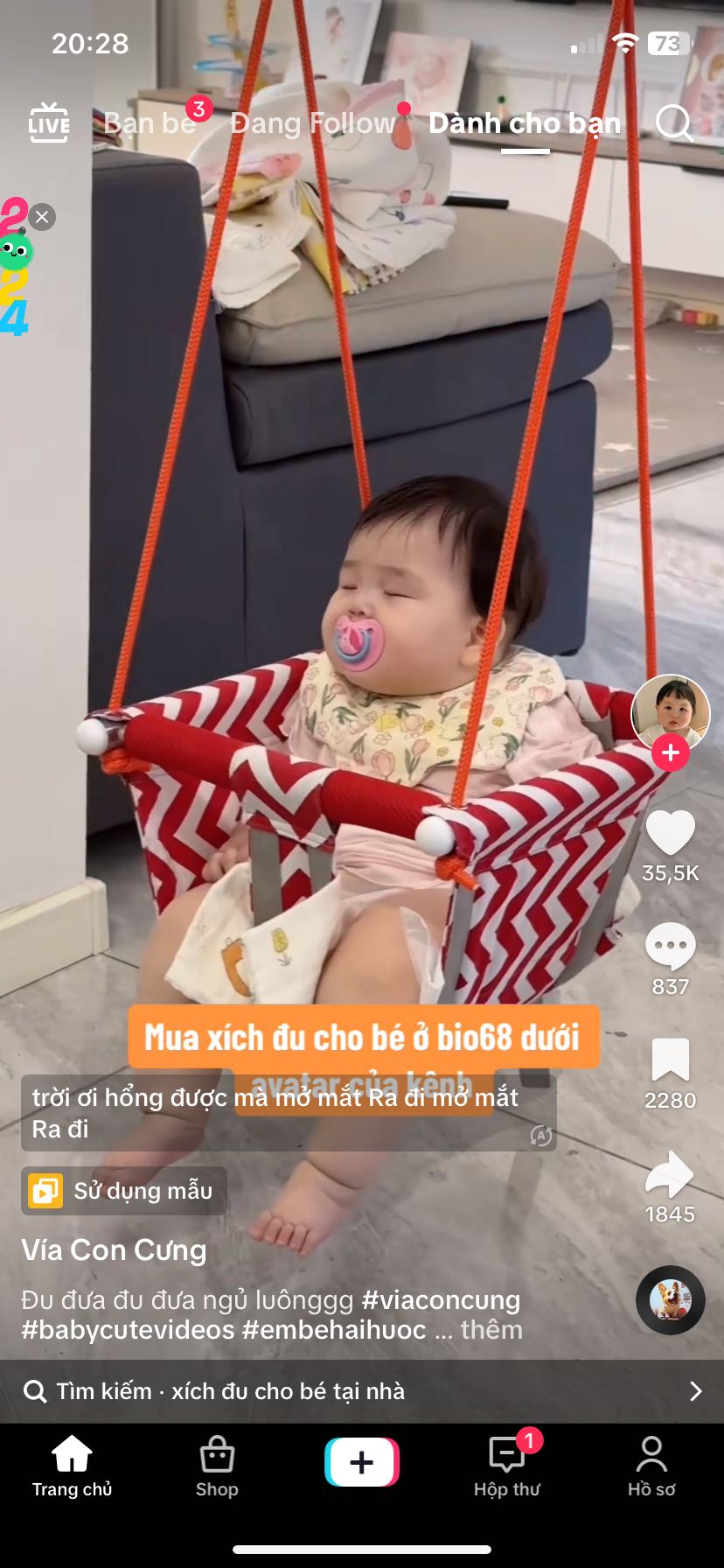Open search with the magnifier icon
The image size is (724, 1568).
pyautogui.click(x=673, y=123)
